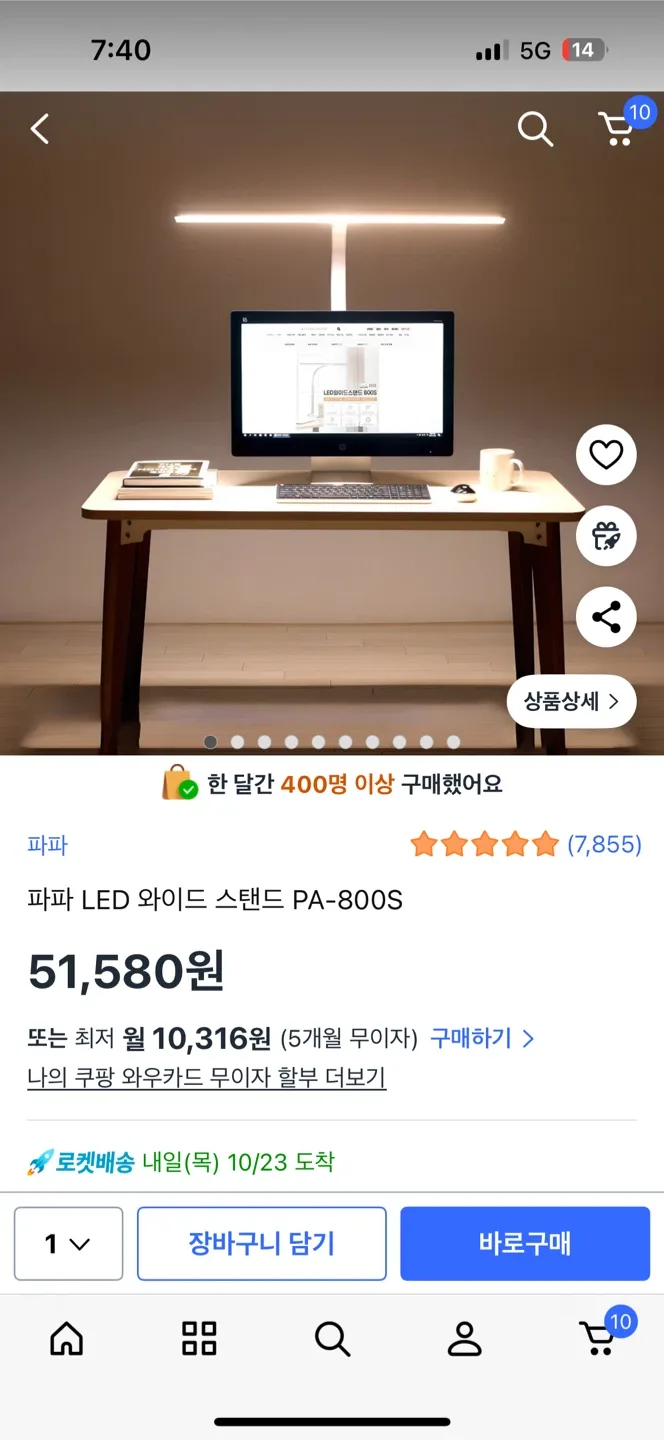Open the cart icon in the top bar
Image resolution: width=664 pixels, height=1440 pixels.
(617, 129)
